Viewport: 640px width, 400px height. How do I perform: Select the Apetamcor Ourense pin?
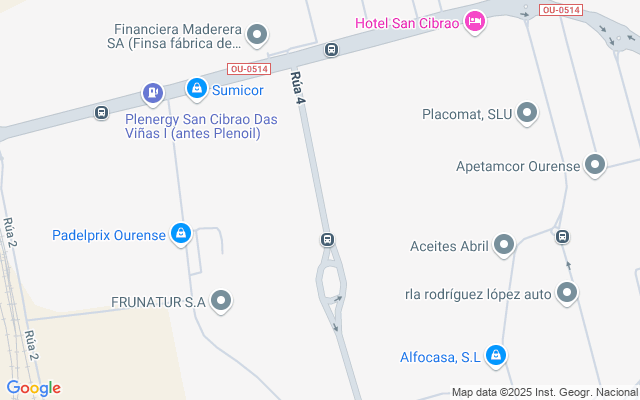pos(596,166)
